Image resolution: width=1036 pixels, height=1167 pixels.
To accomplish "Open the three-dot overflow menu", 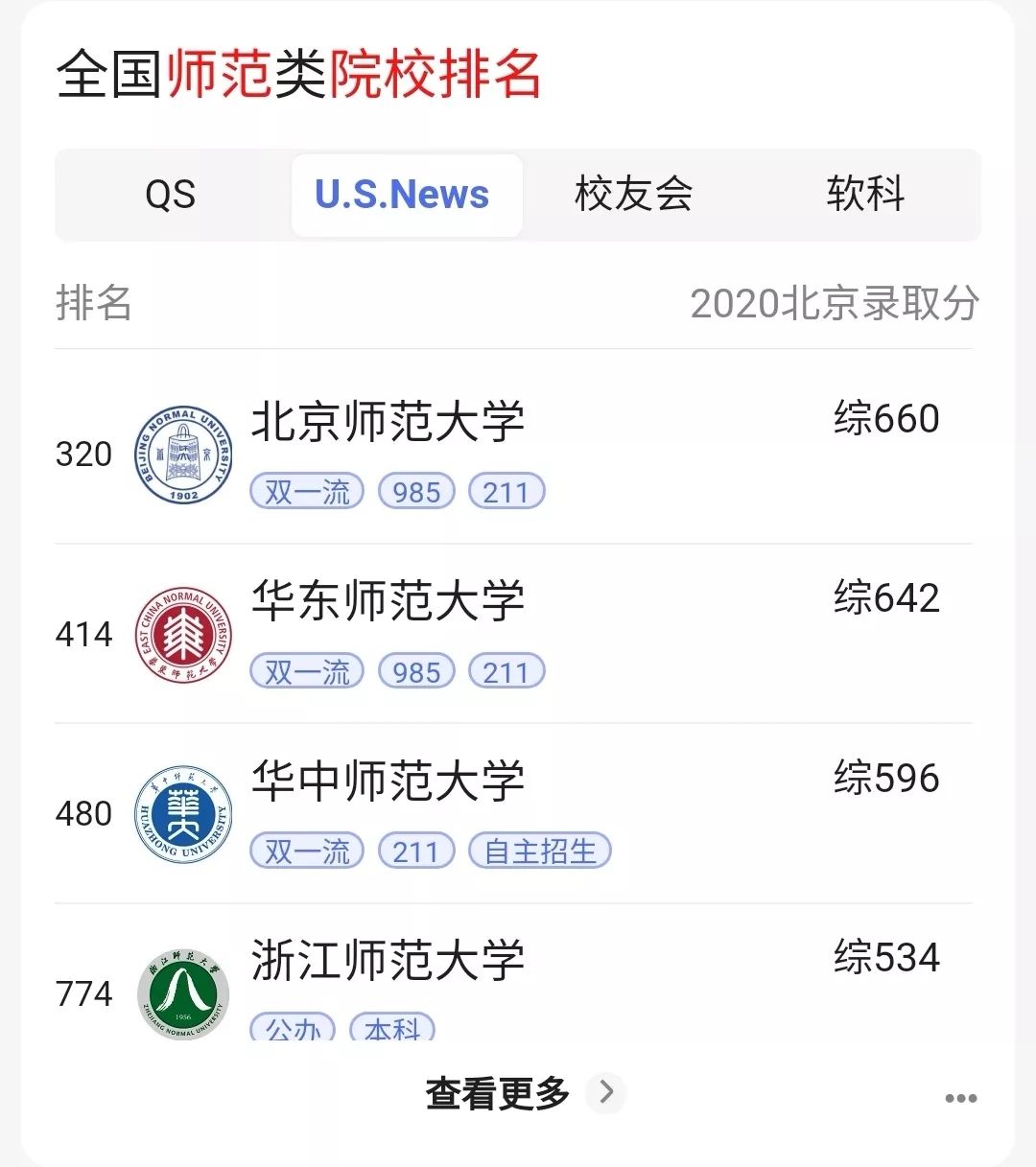I will click(960, 1099).
